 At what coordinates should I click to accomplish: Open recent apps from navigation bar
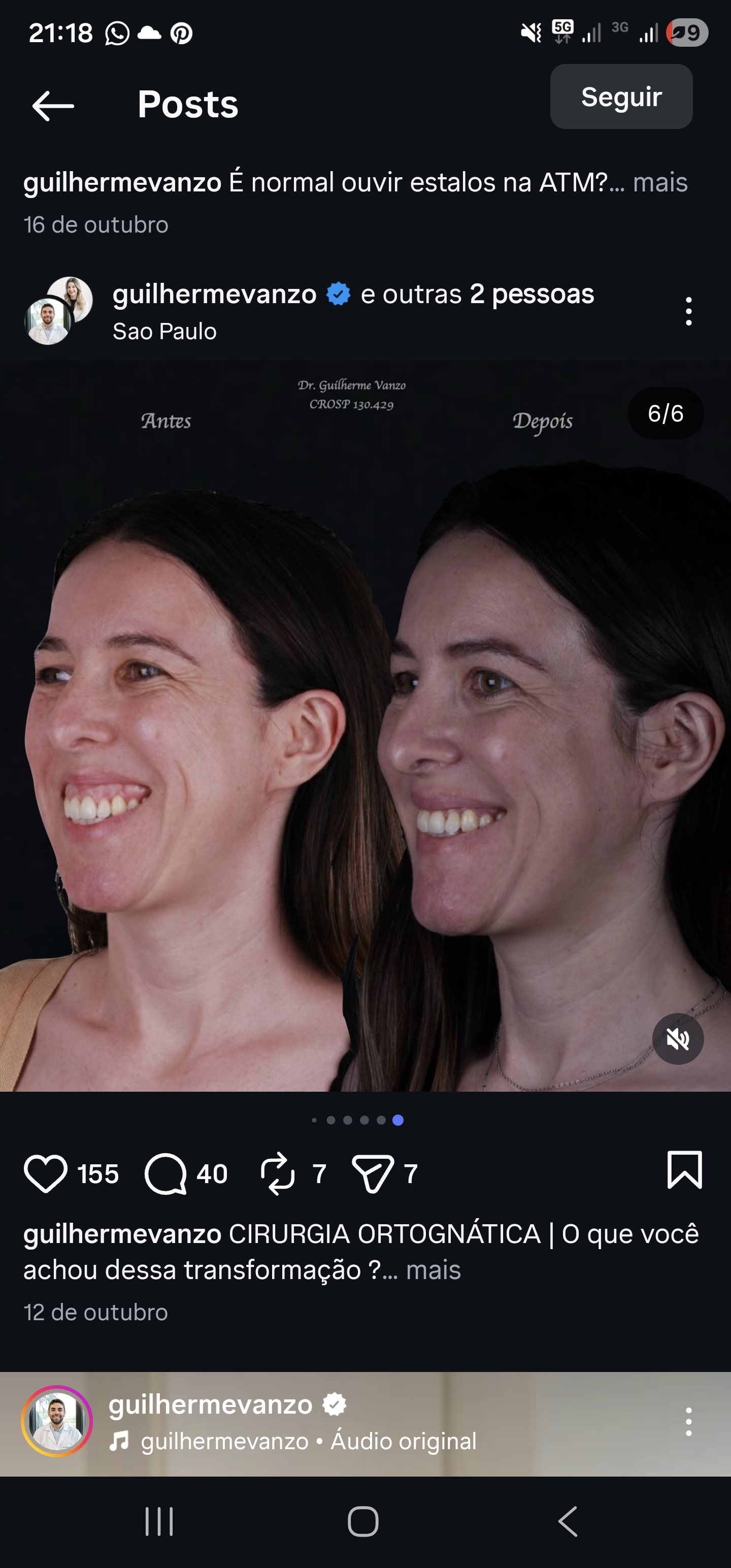coord(159,1522)
